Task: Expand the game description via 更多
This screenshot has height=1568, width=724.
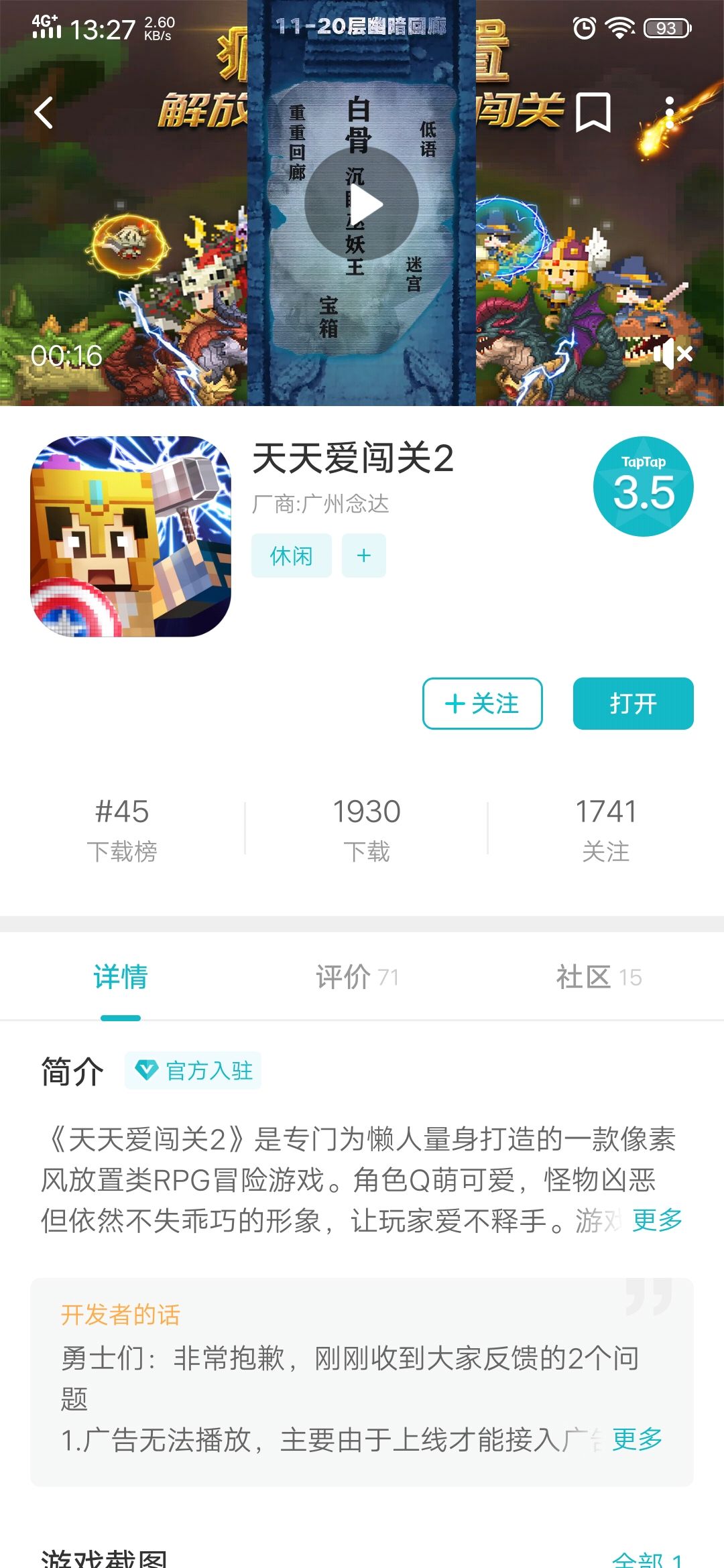Action: click(x=656, y=1220)
